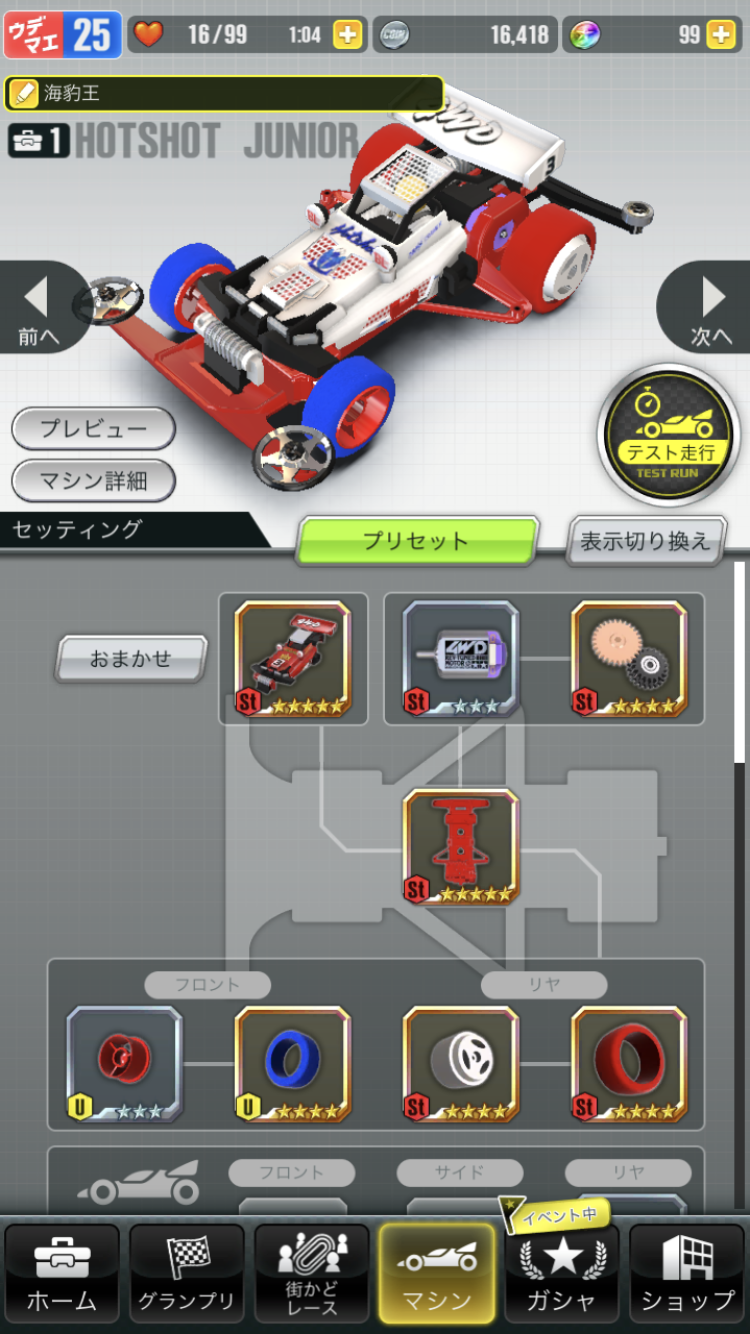The image size is (750, 1334).
Task: Edit the machine name 海豹王
Action: (224, 93)
